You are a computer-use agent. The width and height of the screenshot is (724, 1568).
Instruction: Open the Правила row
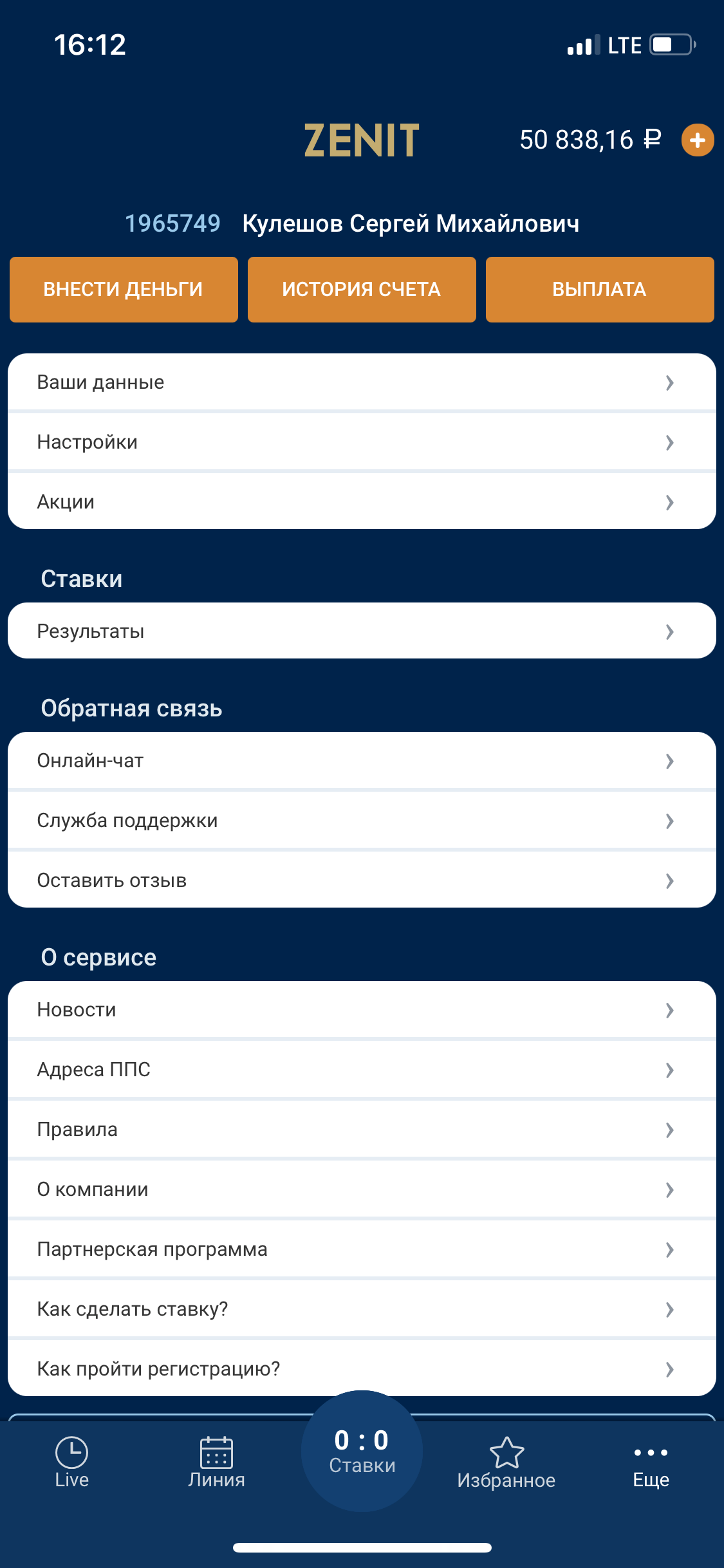(x=362, y=1130)
